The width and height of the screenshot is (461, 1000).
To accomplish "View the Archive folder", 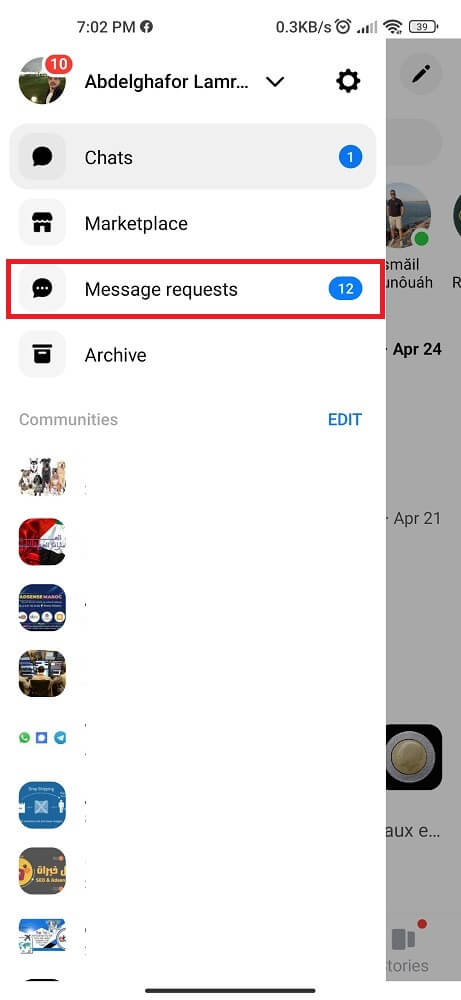I will click(193, 355).
